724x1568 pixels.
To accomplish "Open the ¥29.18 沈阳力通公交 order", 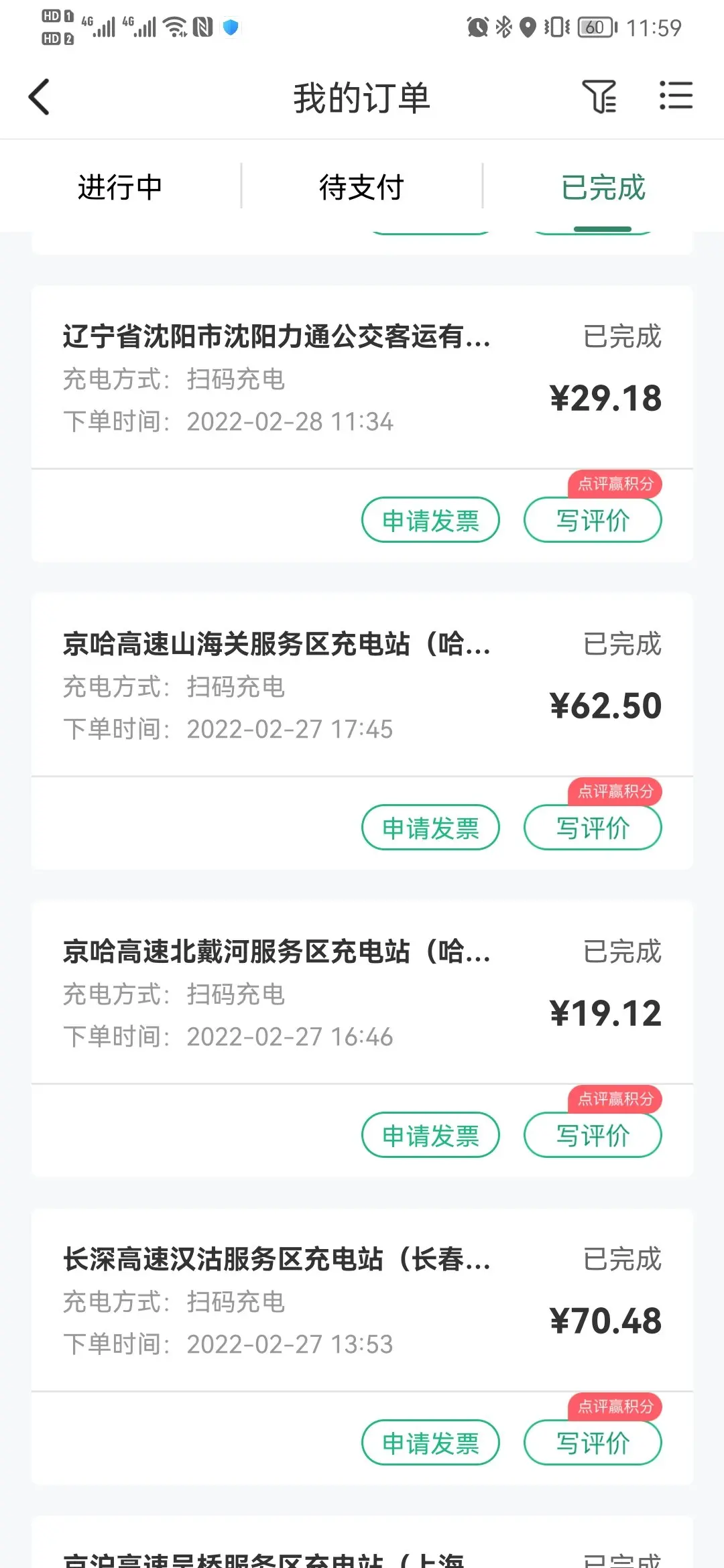I will pyautogui.click(x=362, y=378).
